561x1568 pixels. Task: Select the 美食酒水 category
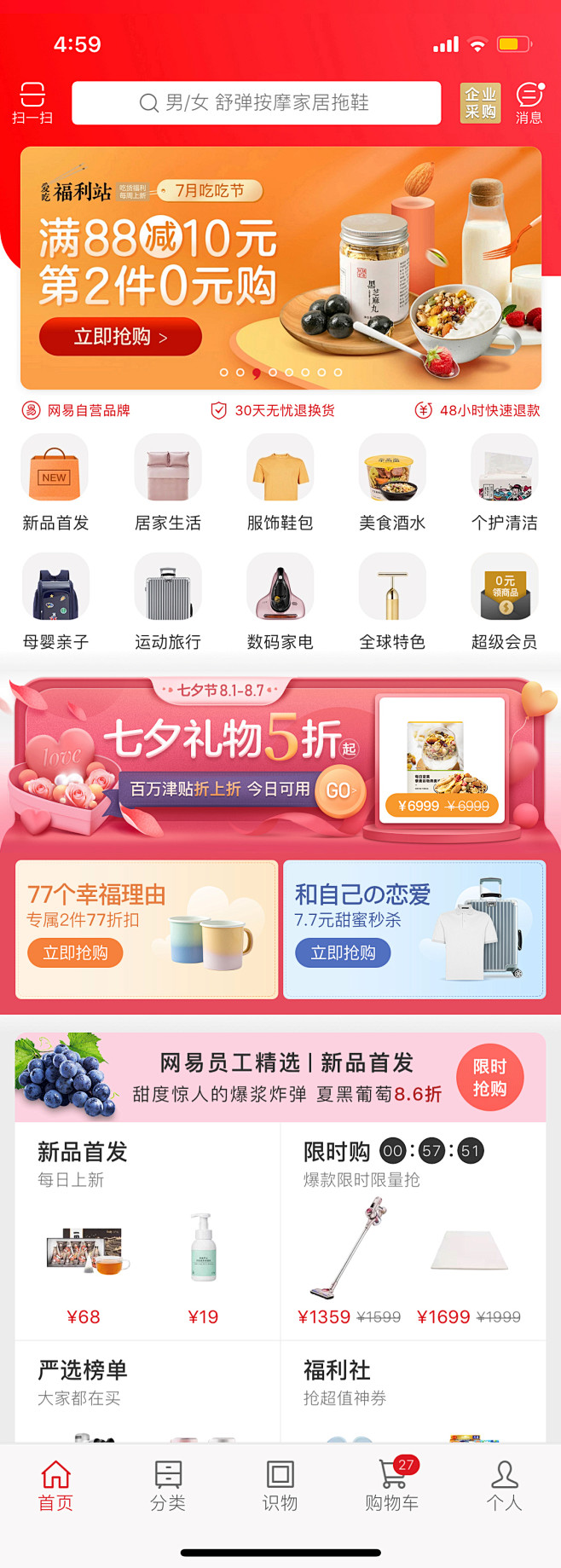click(392, 483)
